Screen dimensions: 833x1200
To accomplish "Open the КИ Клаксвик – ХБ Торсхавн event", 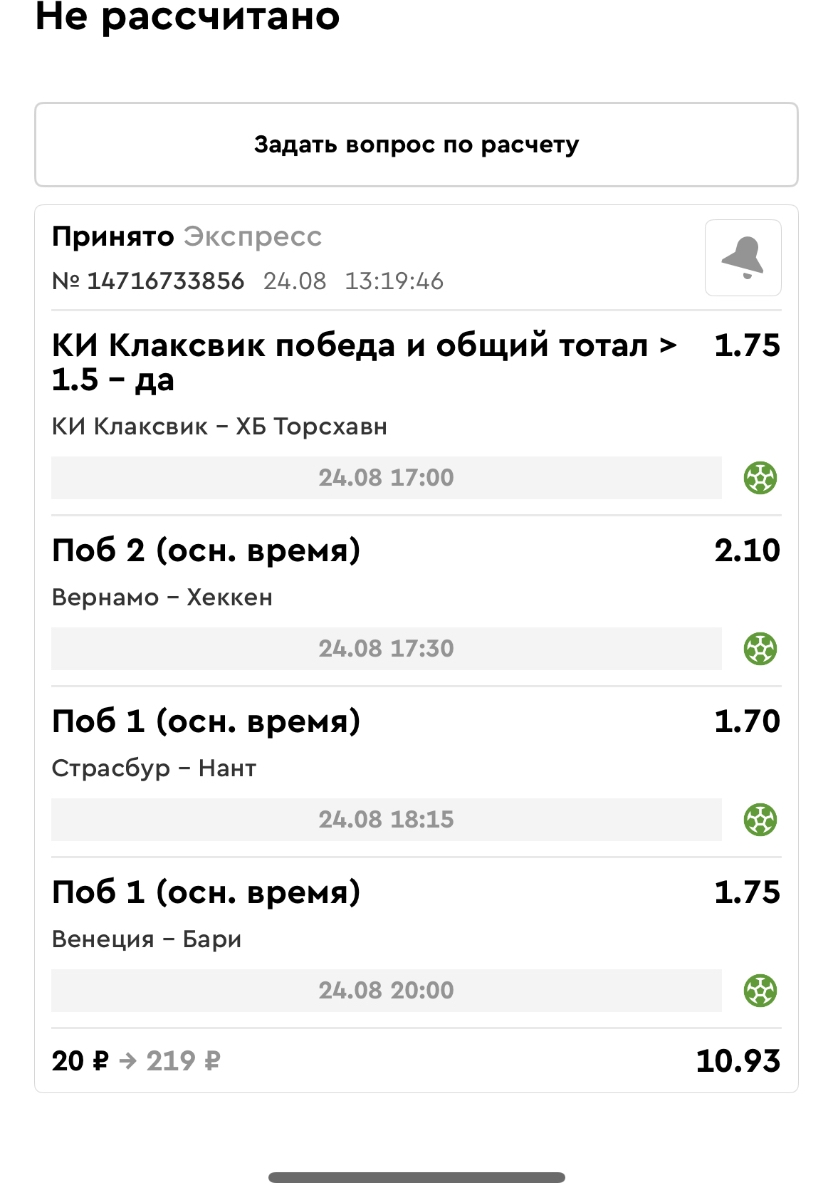I will coord(219,427).
